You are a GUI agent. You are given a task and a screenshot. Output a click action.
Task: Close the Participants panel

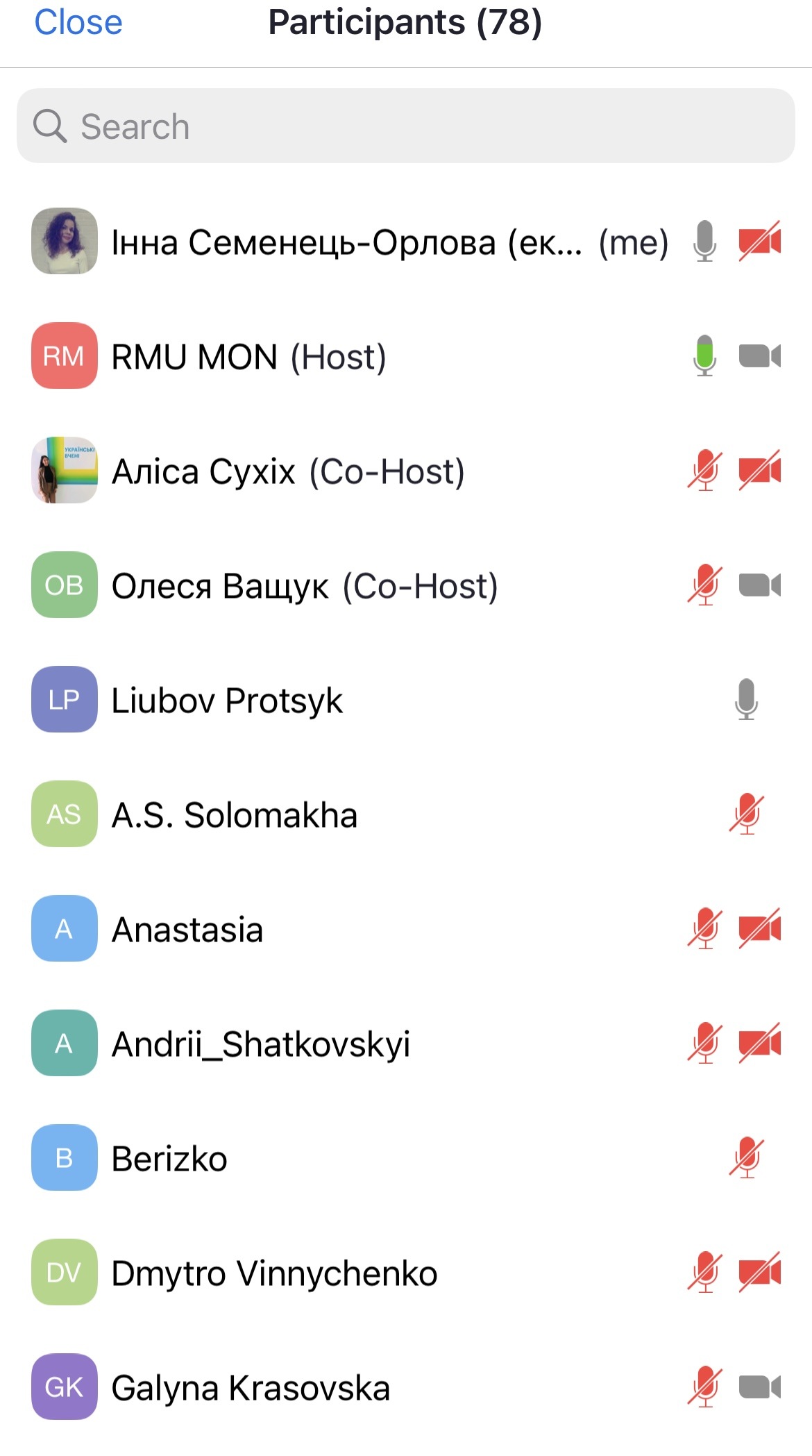(78, 23)
